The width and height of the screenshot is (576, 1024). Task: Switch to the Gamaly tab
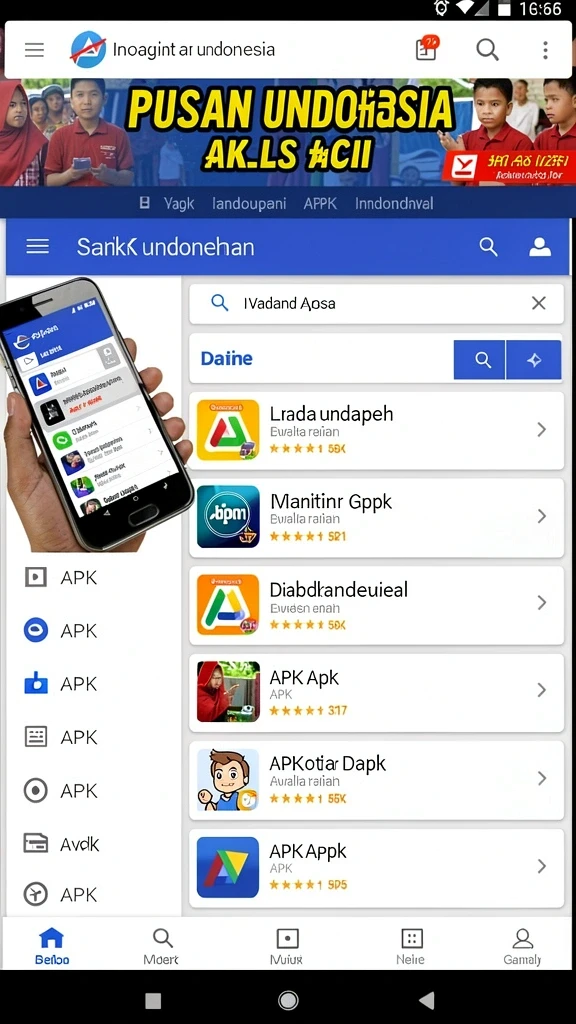click(x=522, y=946)
